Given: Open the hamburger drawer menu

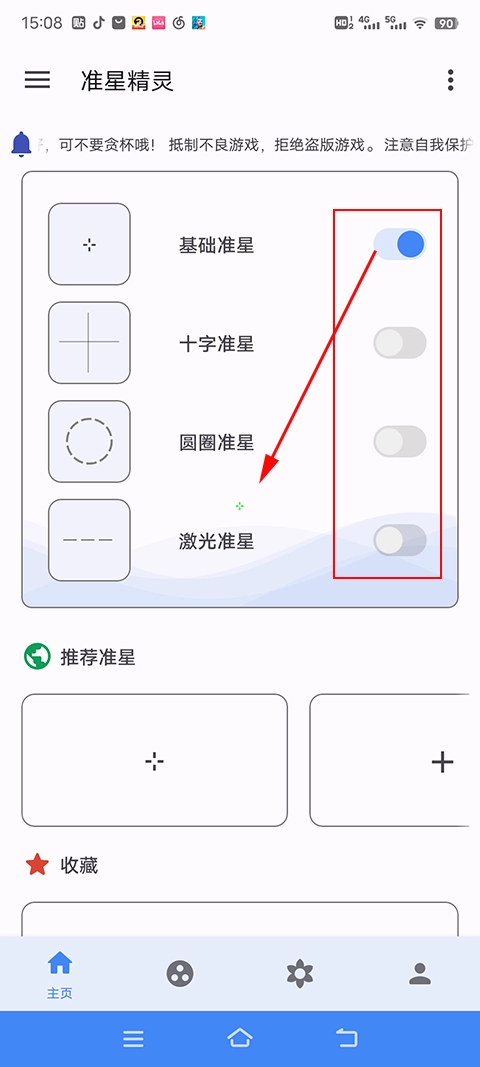Looking at the screenshot, I should pos(37,80).
